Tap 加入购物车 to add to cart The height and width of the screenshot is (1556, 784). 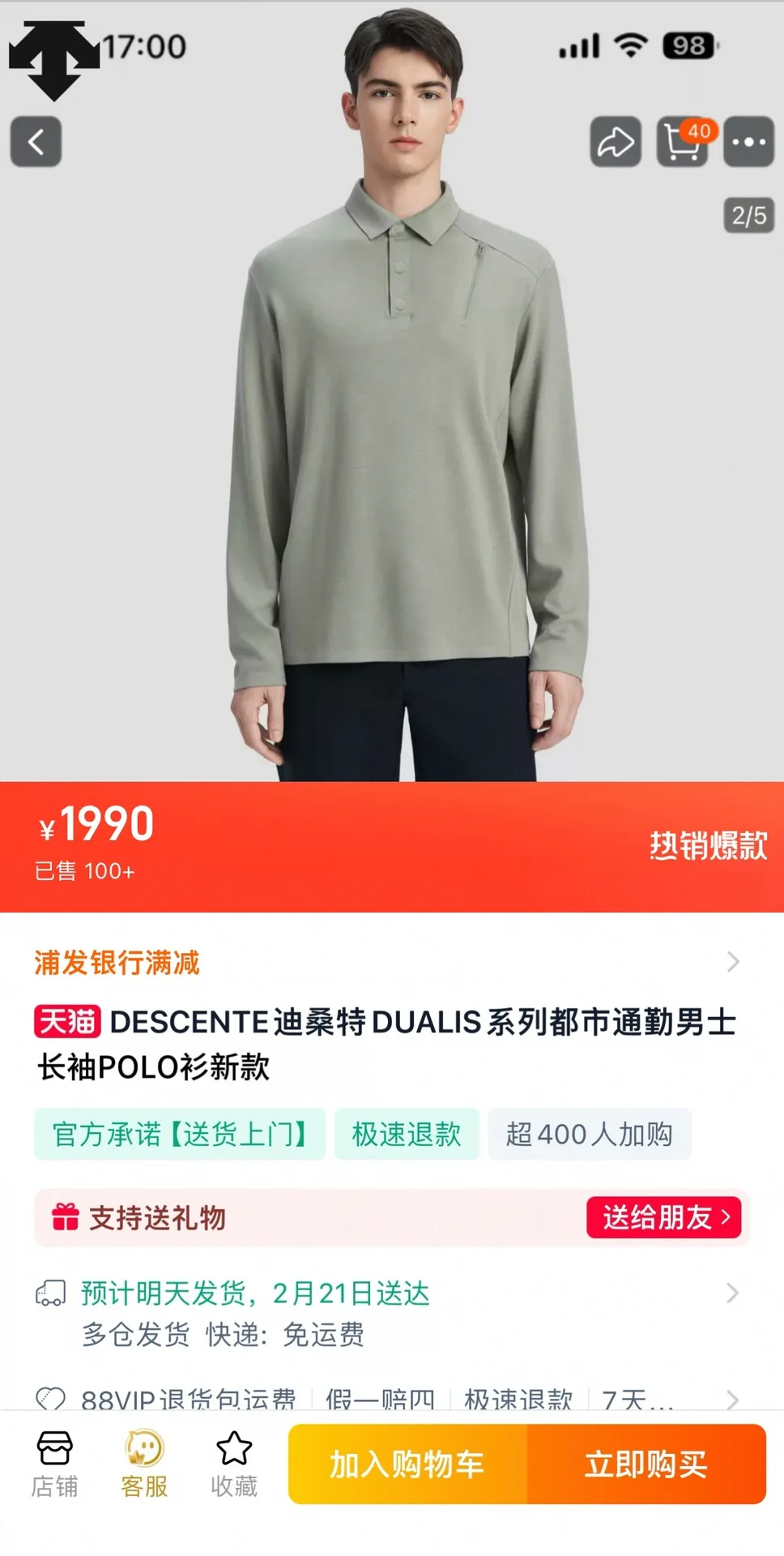407,1464
